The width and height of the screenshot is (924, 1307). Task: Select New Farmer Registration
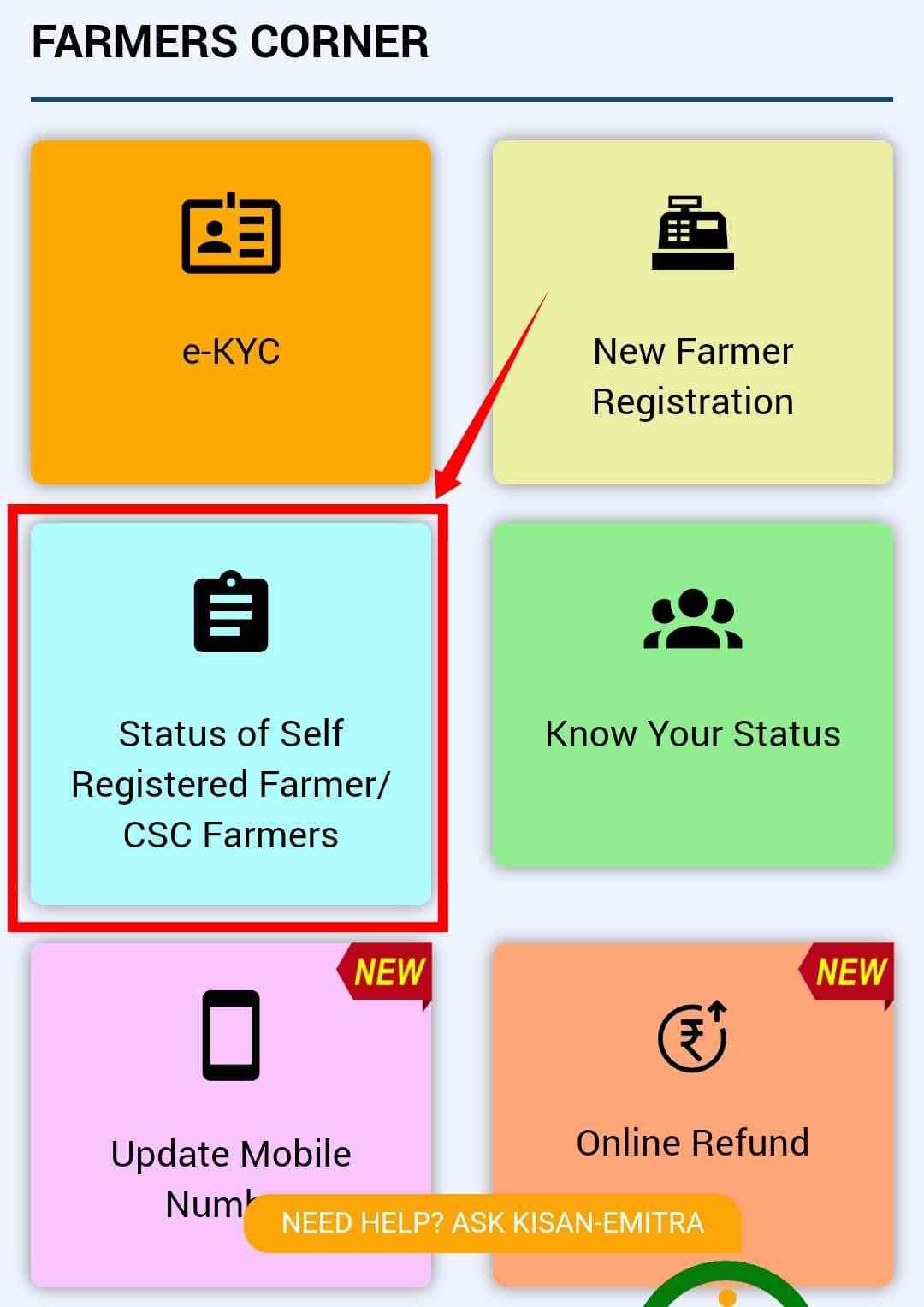pos(693,312)
